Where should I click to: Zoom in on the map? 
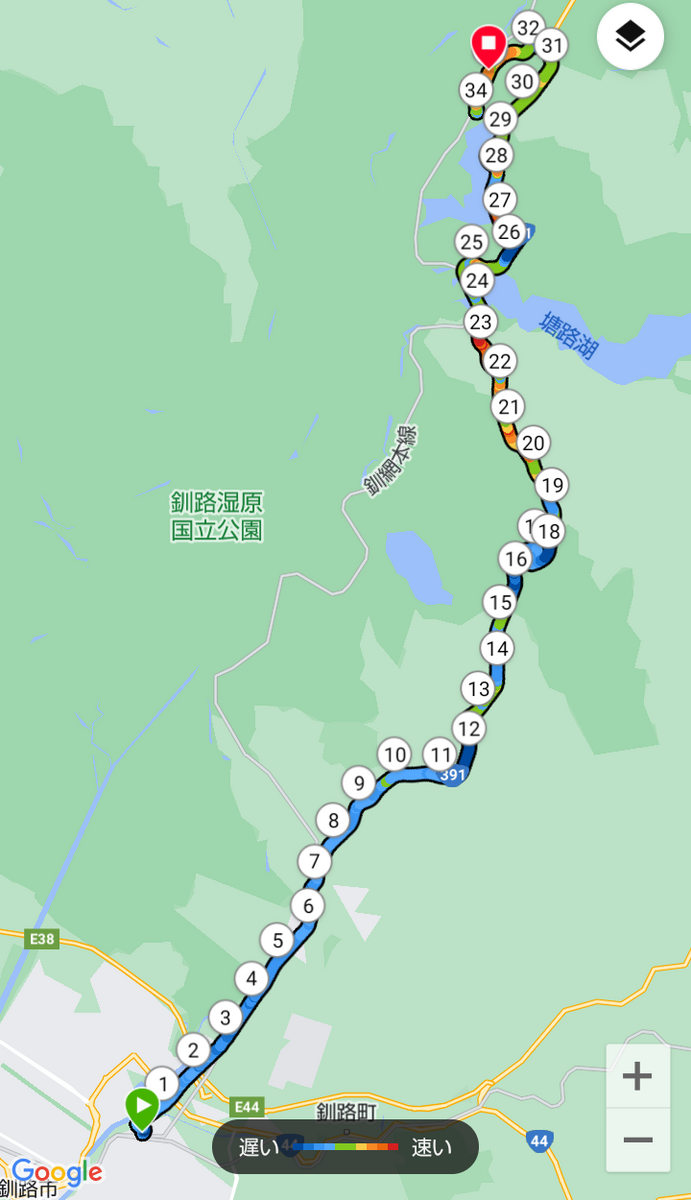637,1076
